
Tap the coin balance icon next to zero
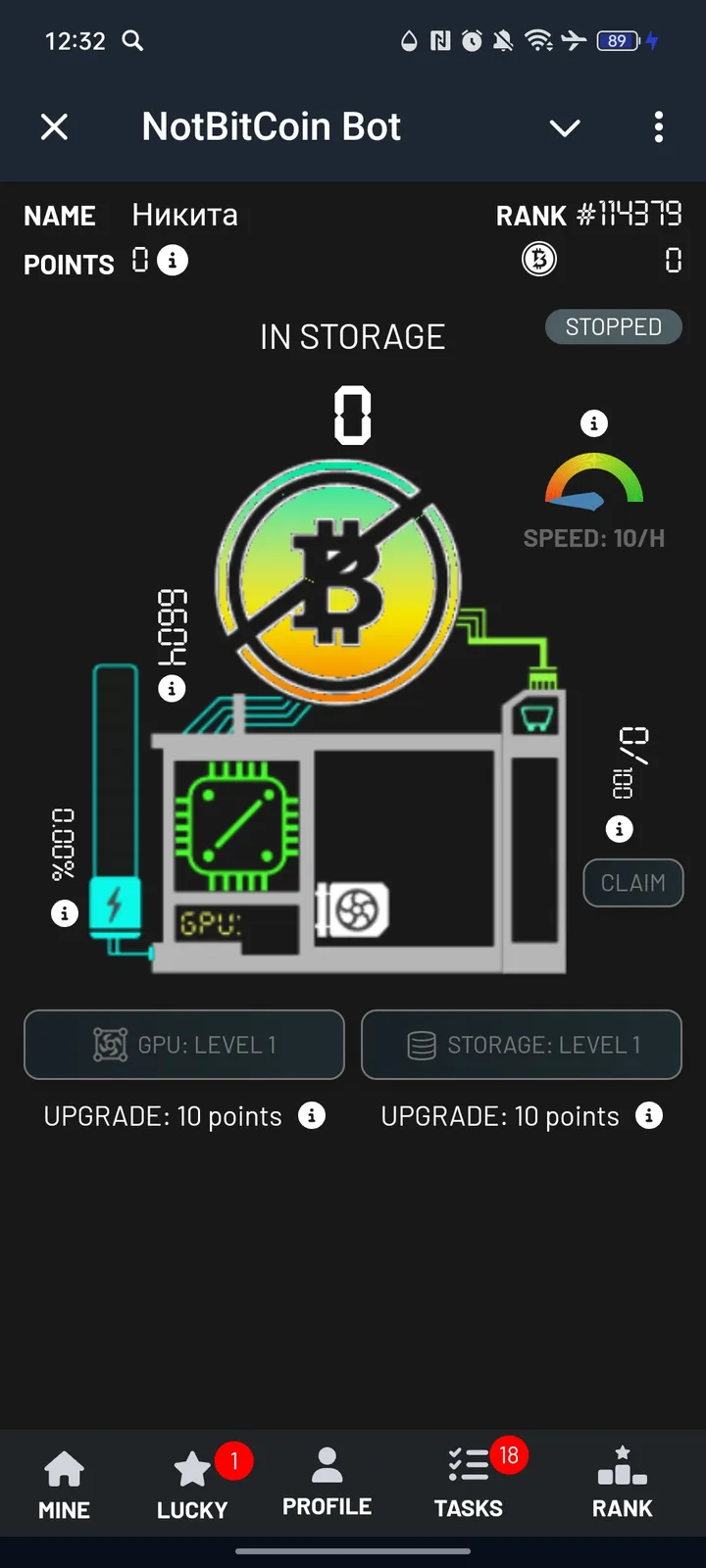click(x=538, y=259)
